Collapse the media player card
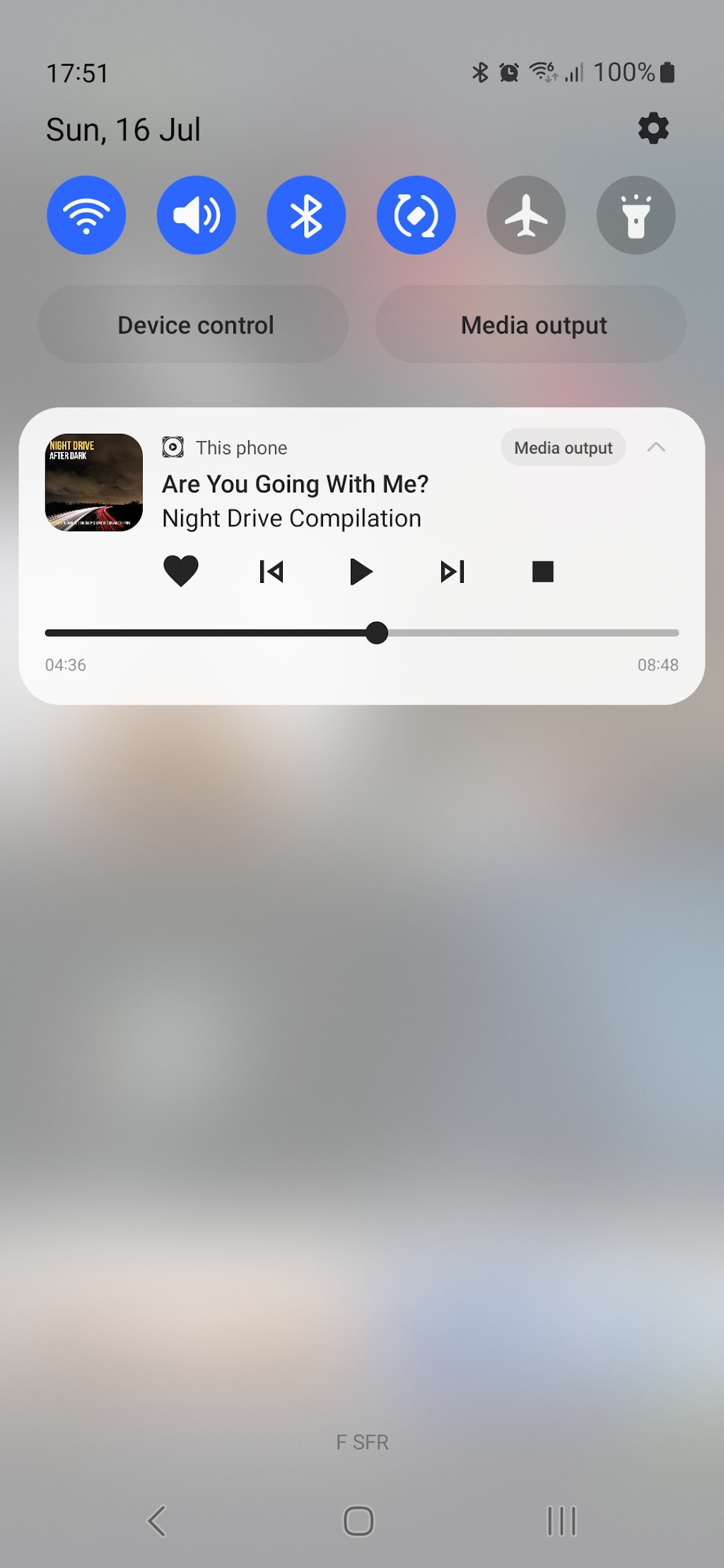This screenshot has width=724, height=1568. click(656, 447)
